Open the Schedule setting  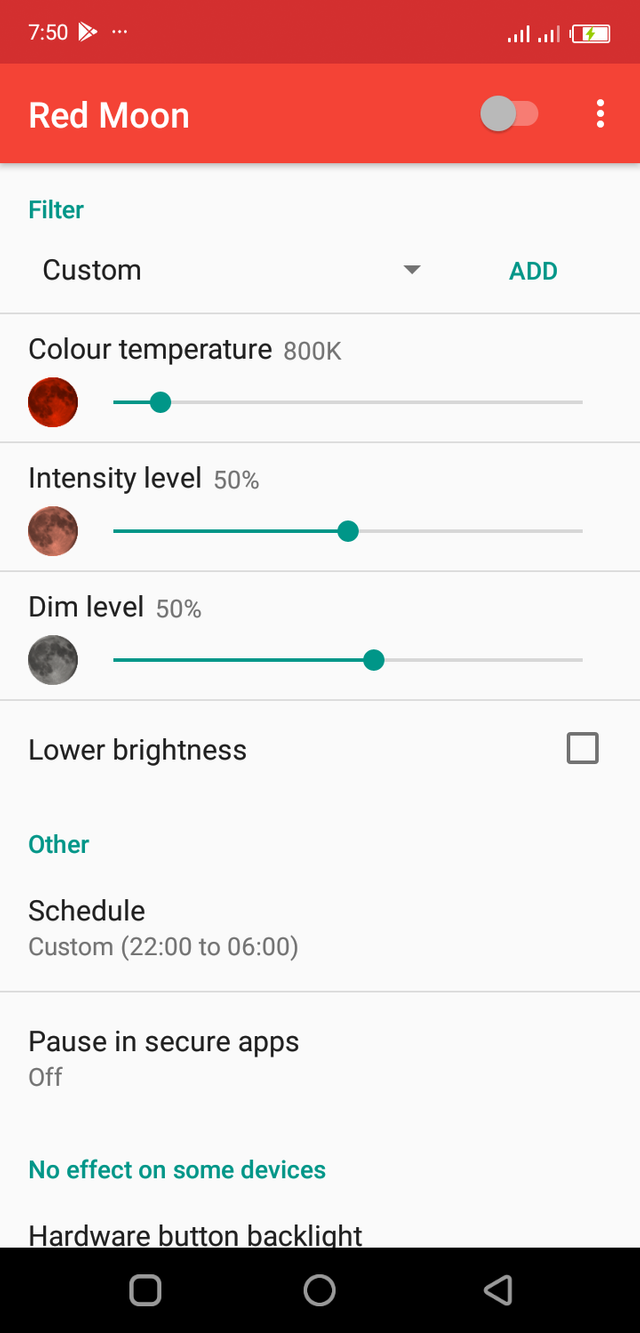[164, 927]
